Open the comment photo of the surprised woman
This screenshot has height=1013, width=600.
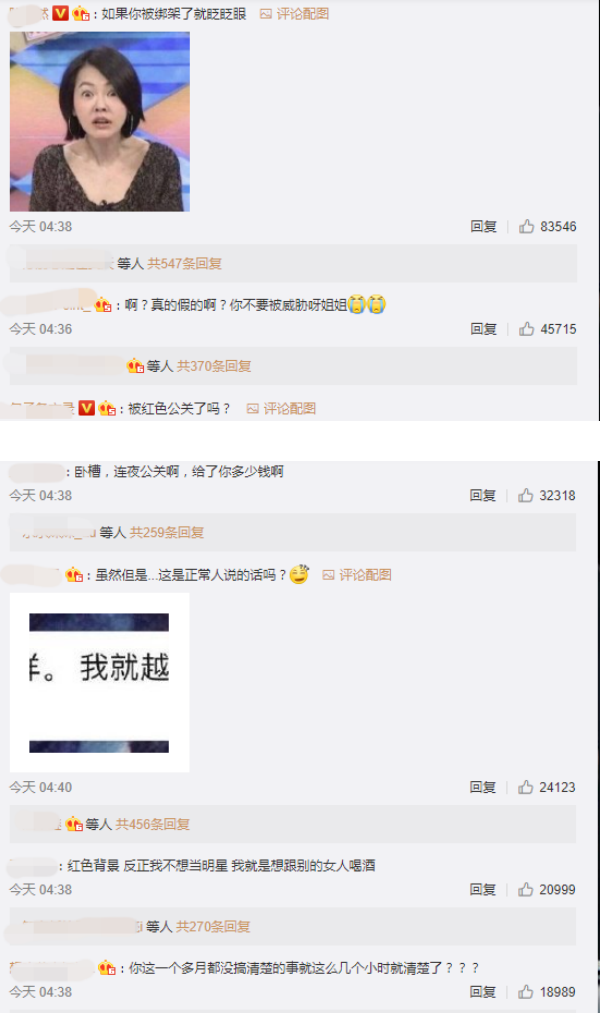point(100,121)
